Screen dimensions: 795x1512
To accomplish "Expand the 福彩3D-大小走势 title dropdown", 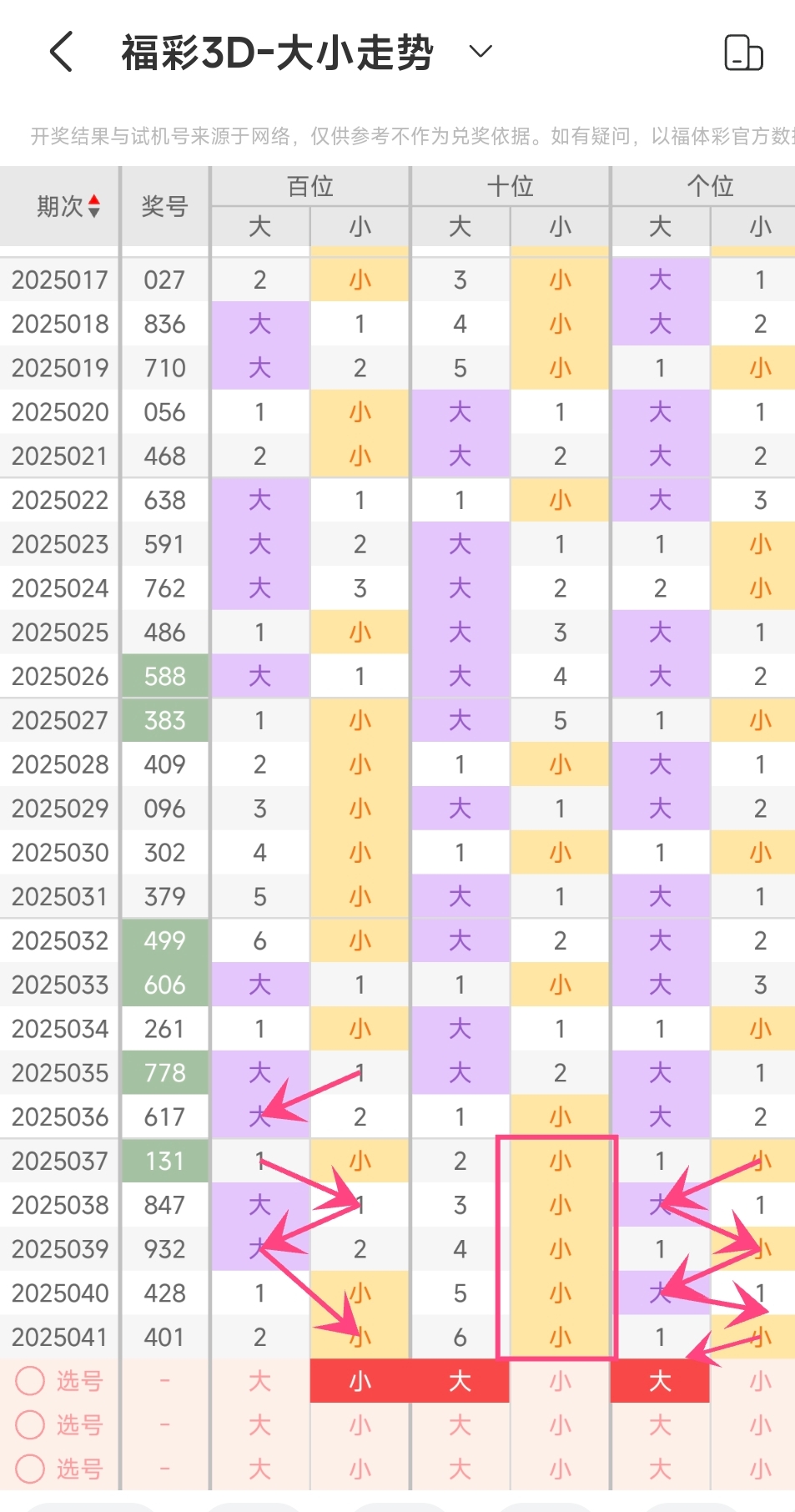I will coord(481,52).
